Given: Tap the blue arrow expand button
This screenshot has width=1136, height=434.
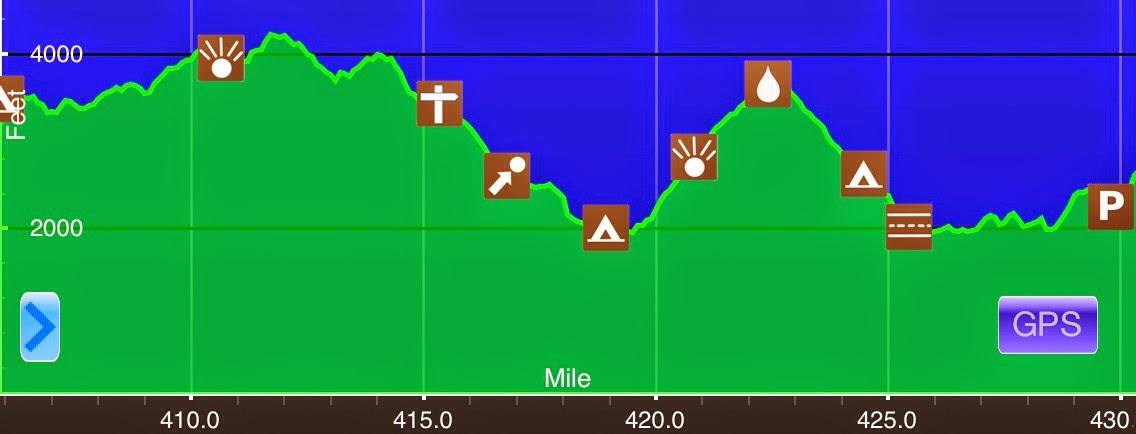Looking at the screenshot, I should pyautogui.click(x=40, y=327).
